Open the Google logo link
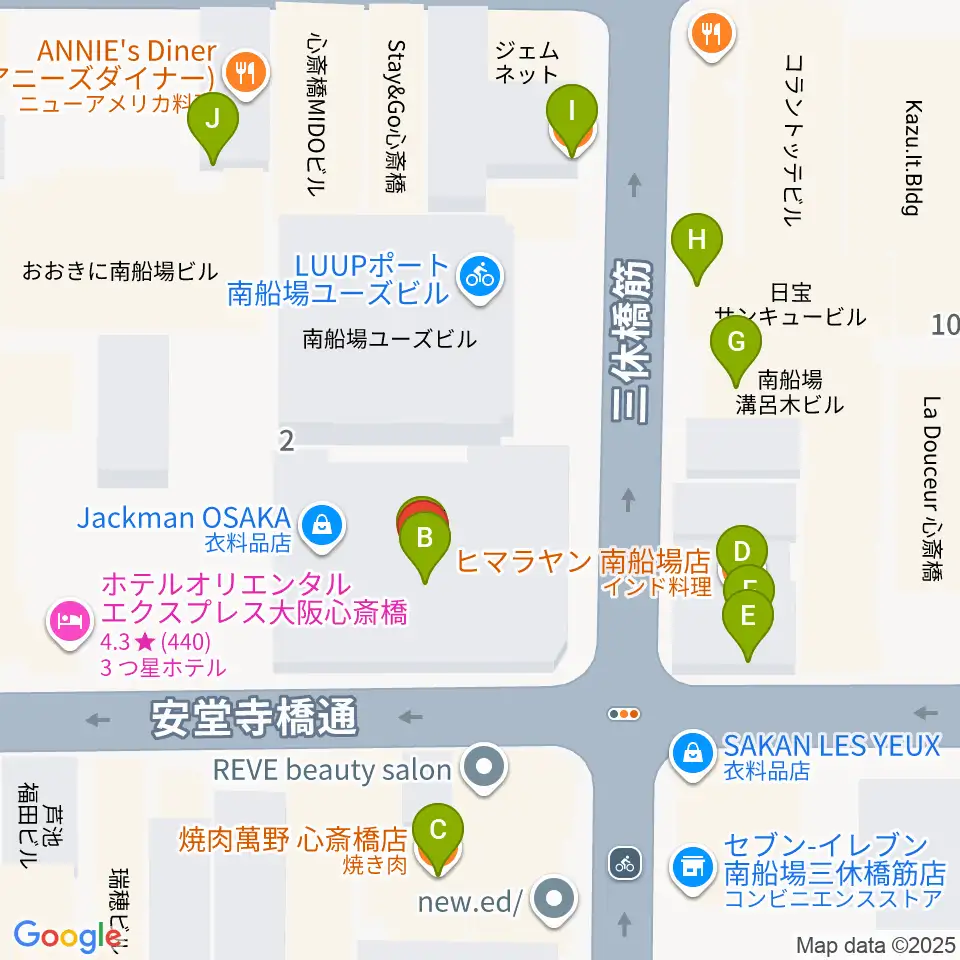 66,936
